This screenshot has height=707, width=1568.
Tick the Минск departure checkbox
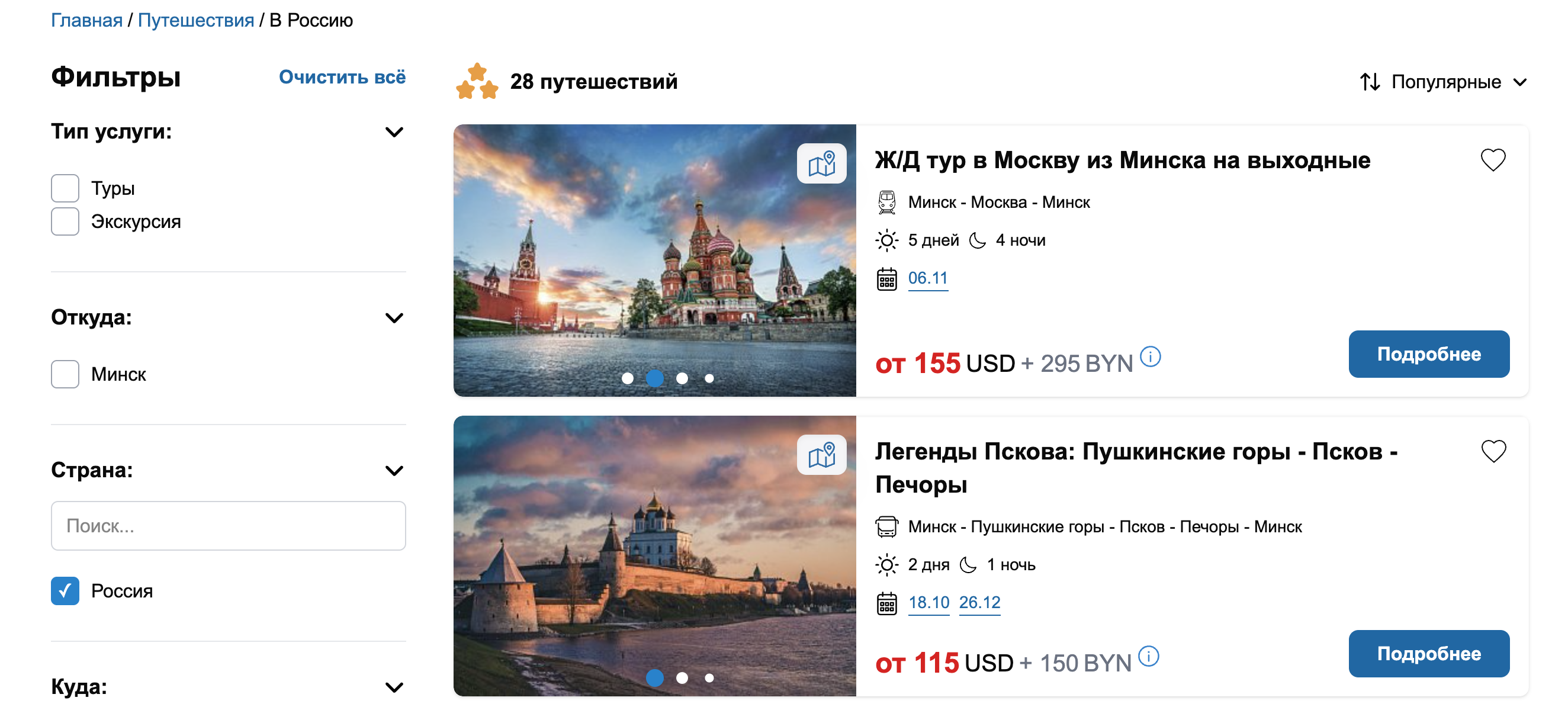pyautogui.click(x=65, y=374)
